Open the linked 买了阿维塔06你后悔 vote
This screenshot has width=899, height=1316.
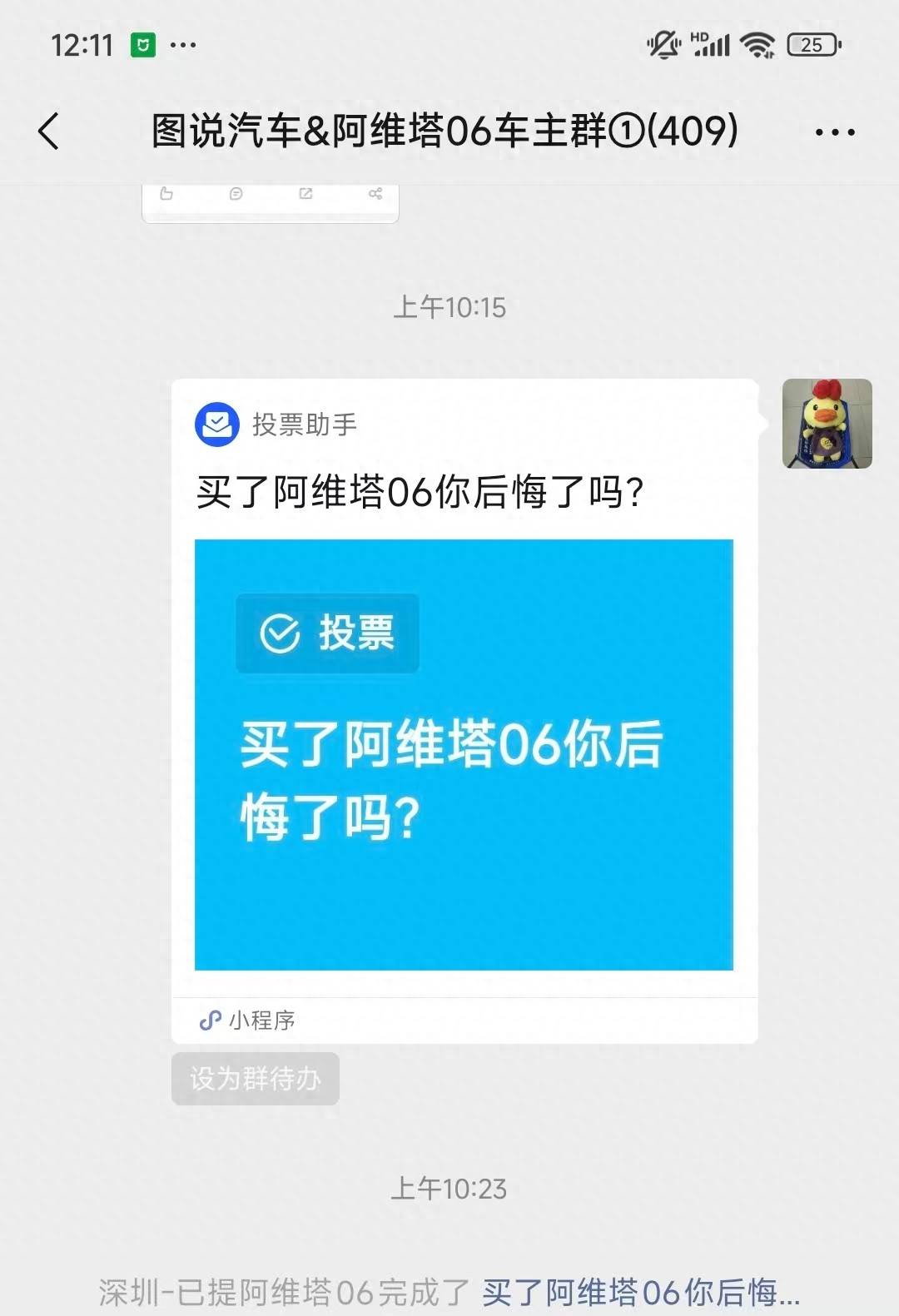tap(640, 1292)
